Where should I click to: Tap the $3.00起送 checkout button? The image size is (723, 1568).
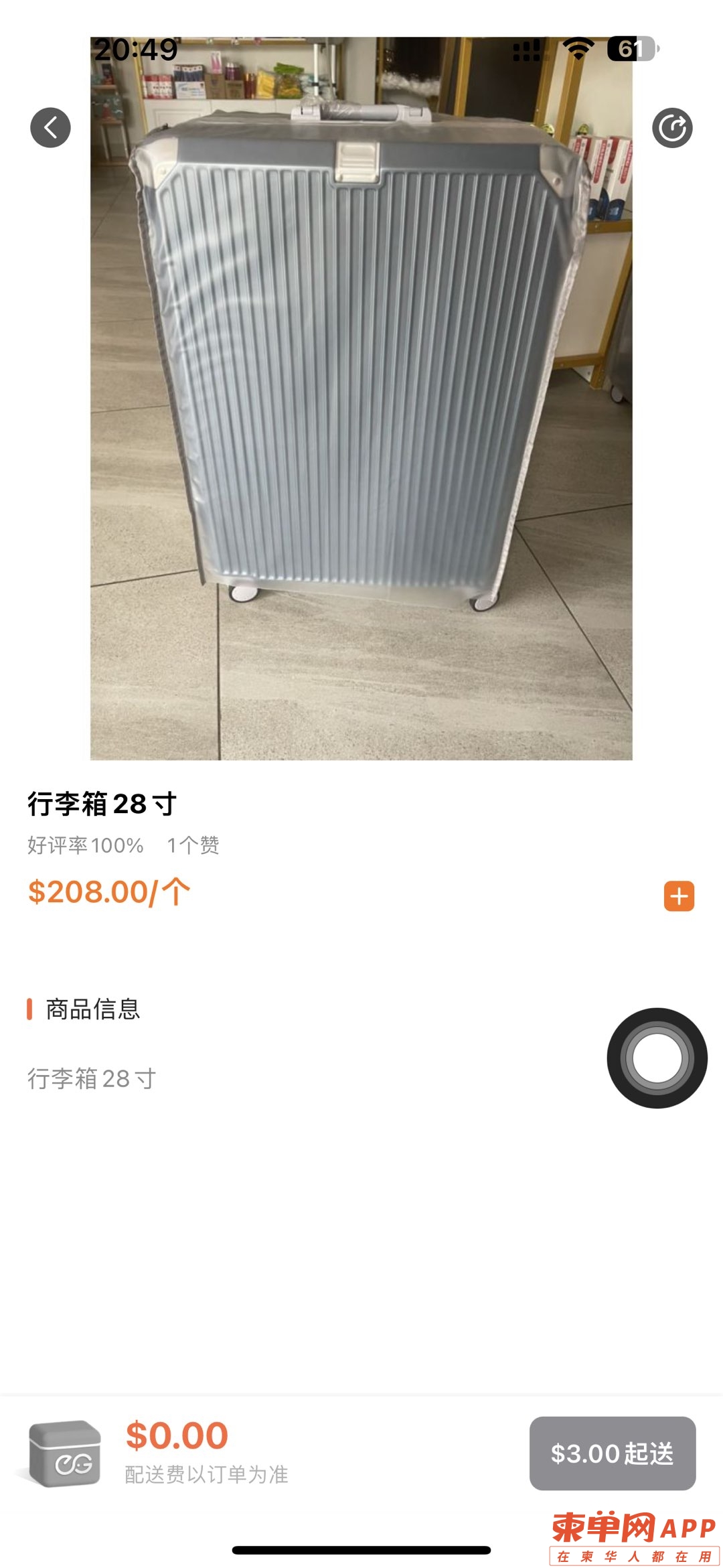(x=612, y=1453)
